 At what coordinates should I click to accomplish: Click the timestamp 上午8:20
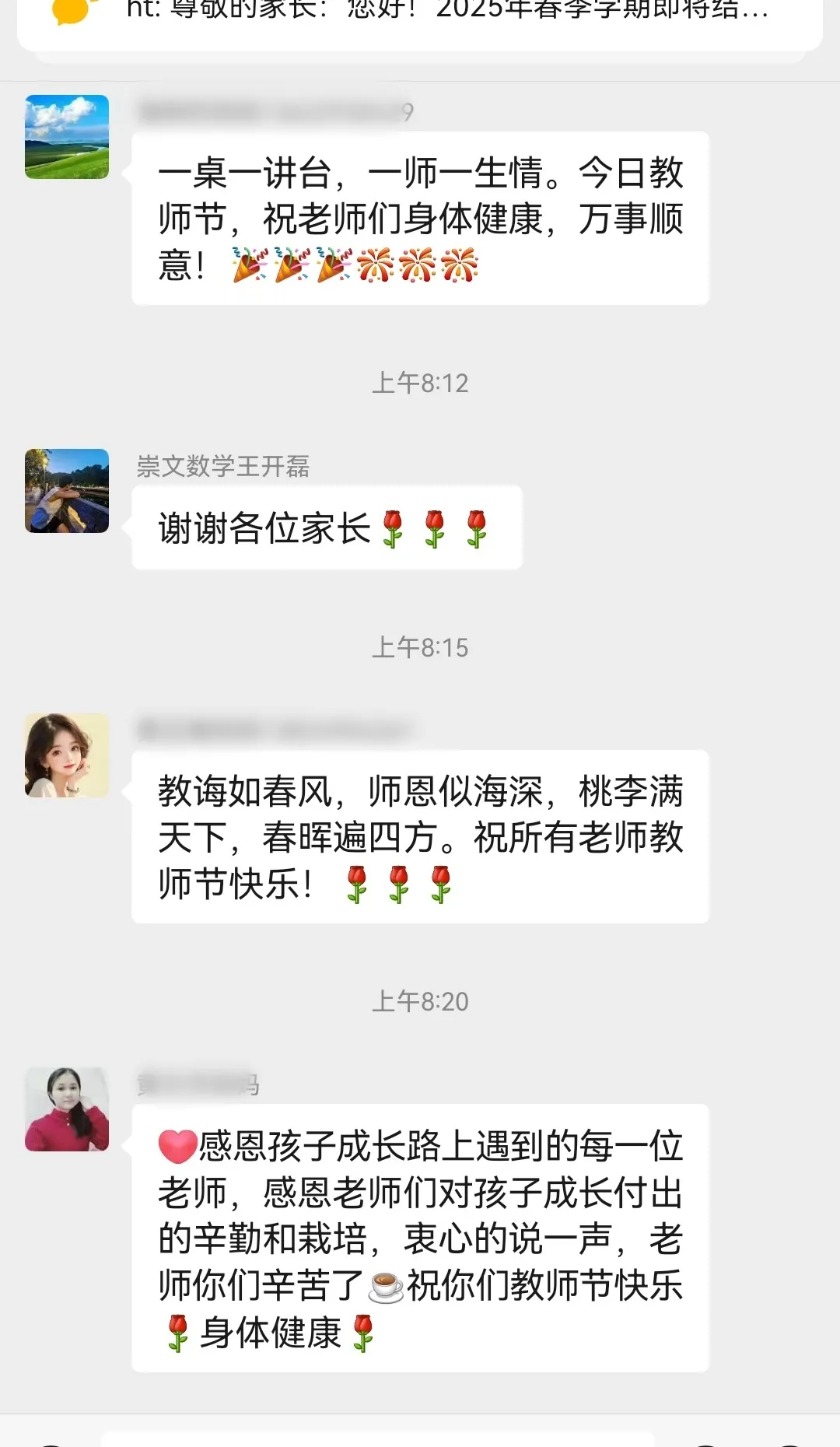420,1004
